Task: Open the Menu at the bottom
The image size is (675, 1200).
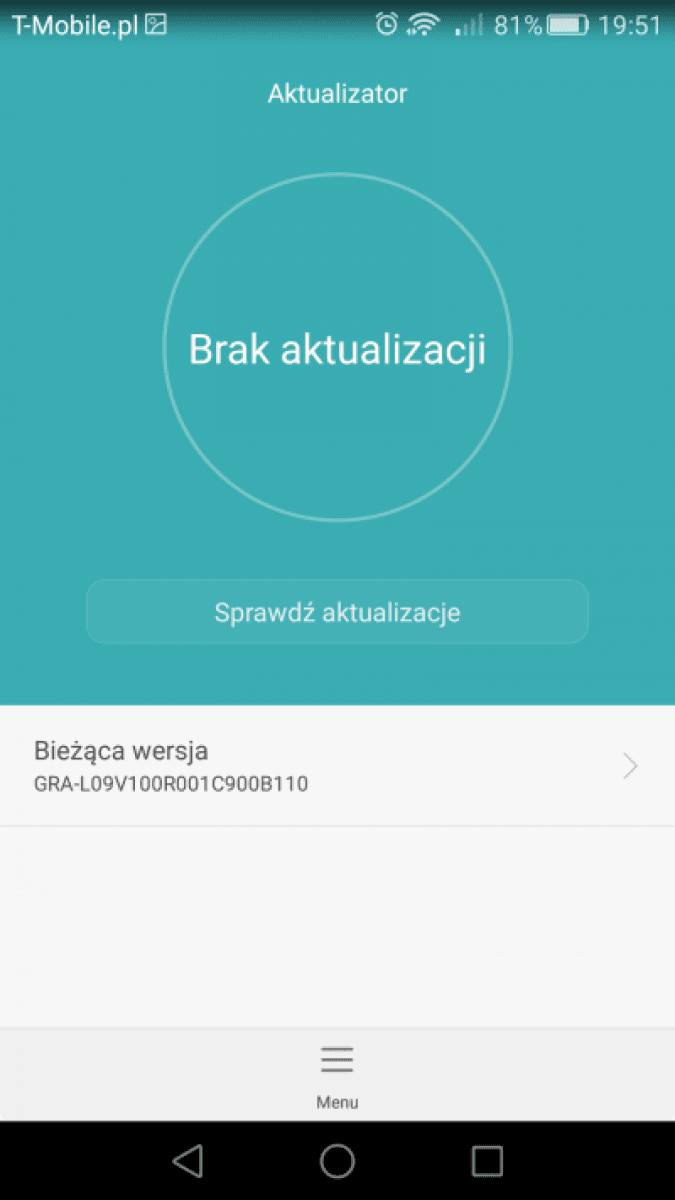Action: (x=337, y=1076)
